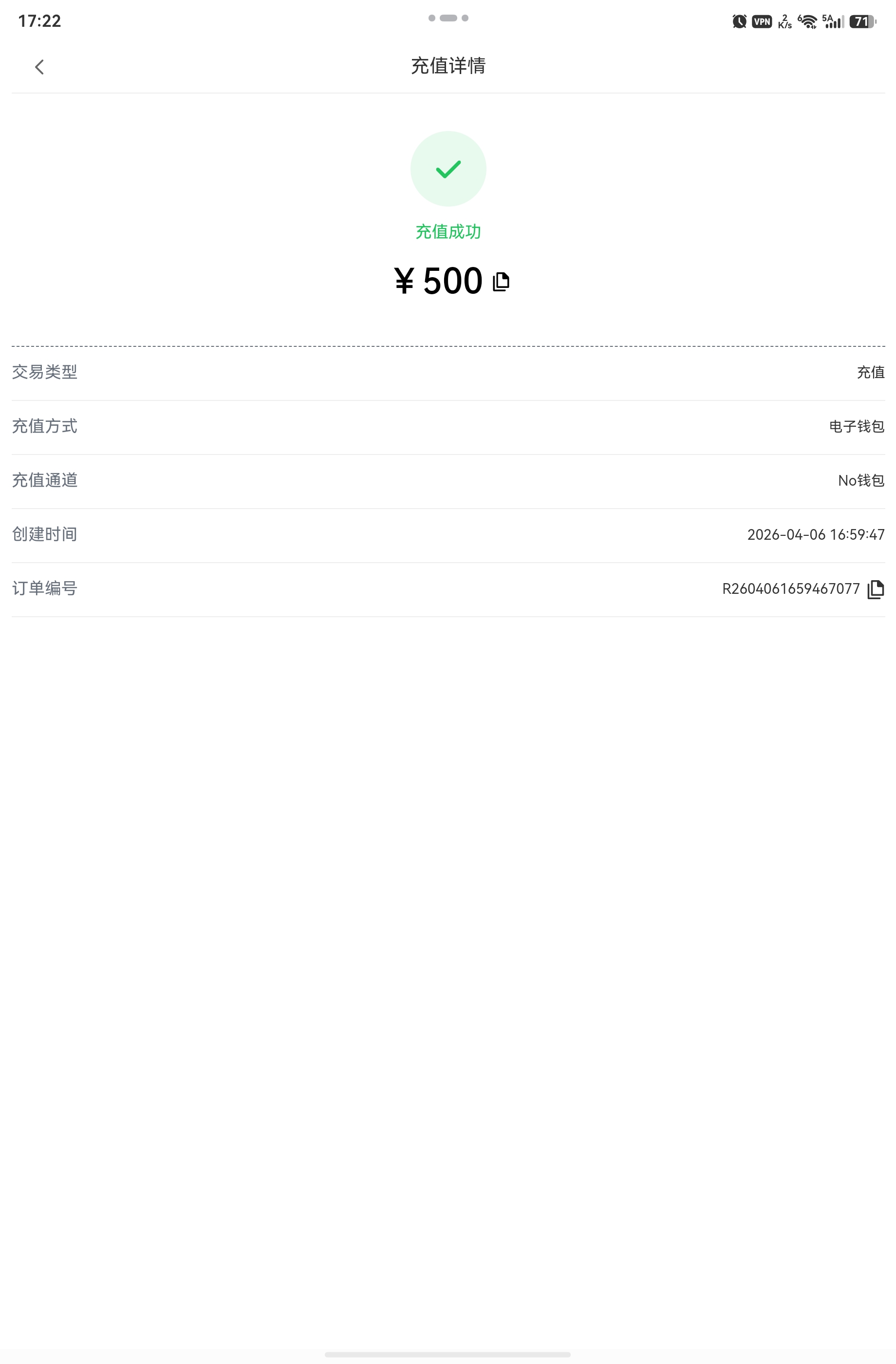
Task: Tap the 71% battery indicator
Action: (x=860, y=20)
